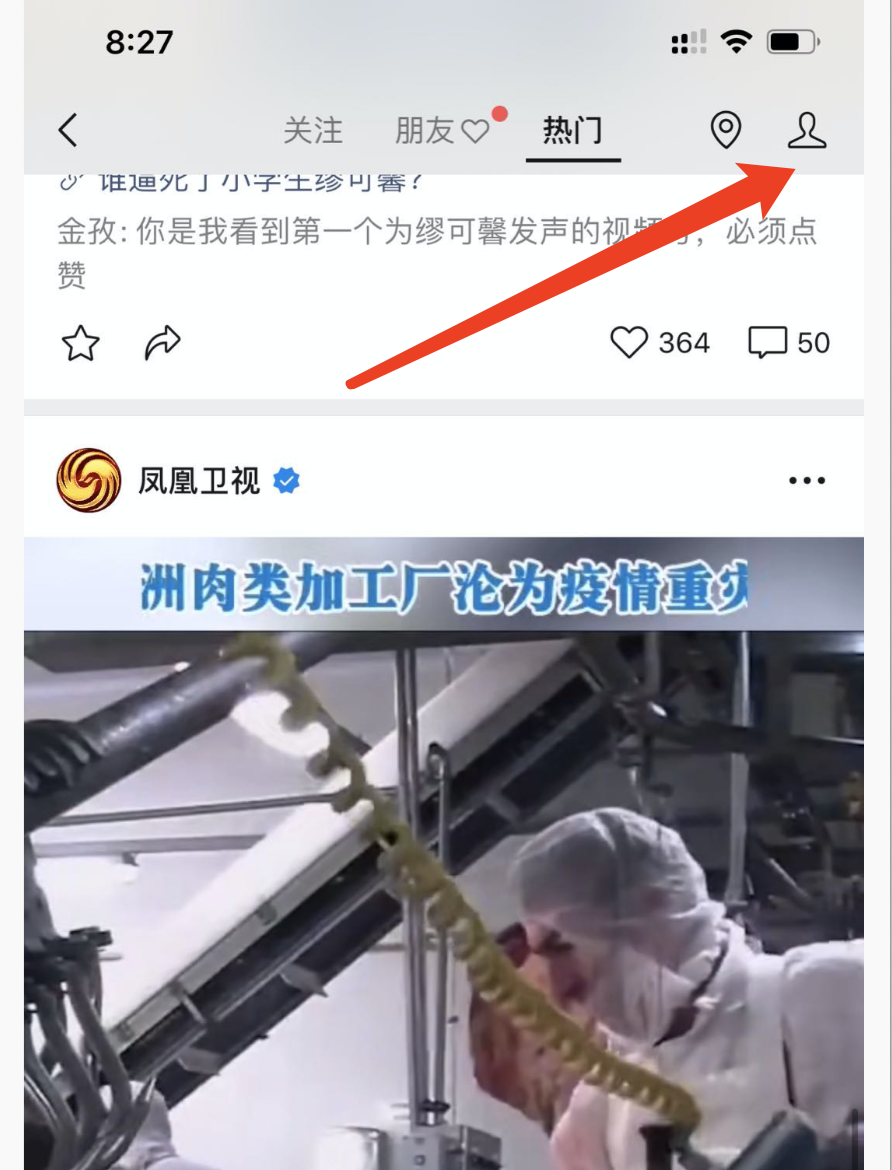Favorite the post with the star icon
The height and width of the screenshot is (1170, 892).
pyautogui.click(x=80, y=343)
